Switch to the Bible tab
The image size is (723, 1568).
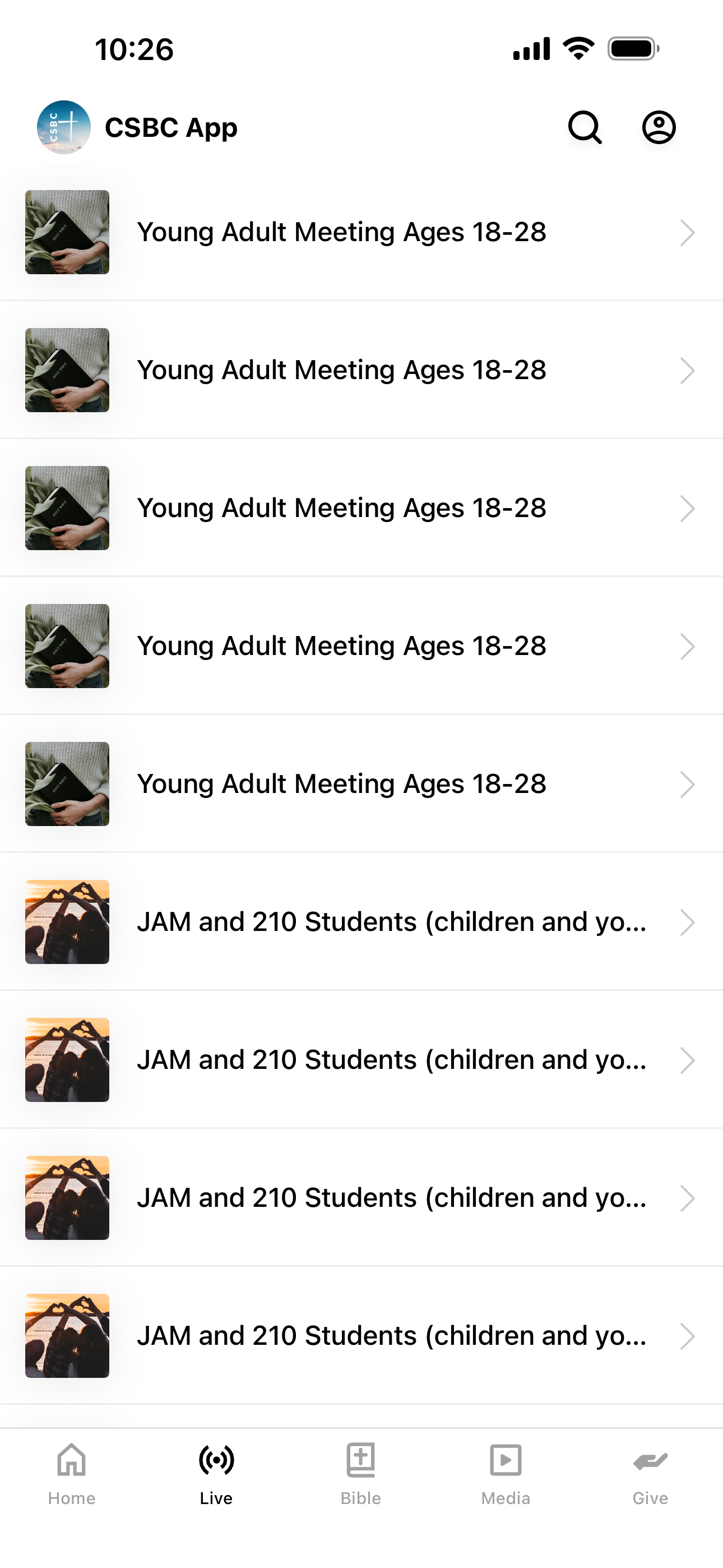[361, 1474]
